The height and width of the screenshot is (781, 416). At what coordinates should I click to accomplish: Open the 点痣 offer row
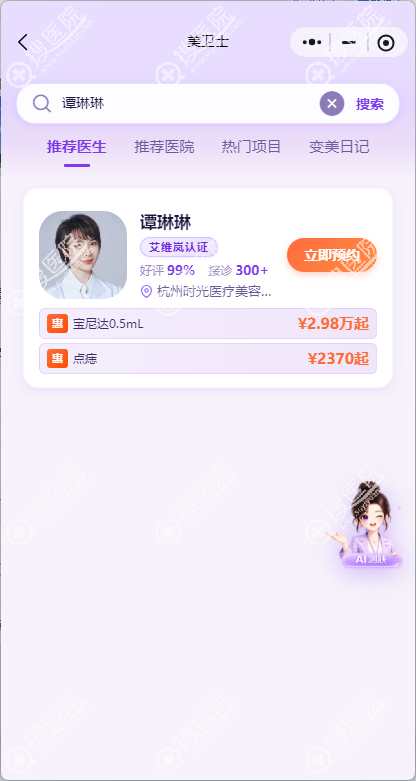(208, 359)
